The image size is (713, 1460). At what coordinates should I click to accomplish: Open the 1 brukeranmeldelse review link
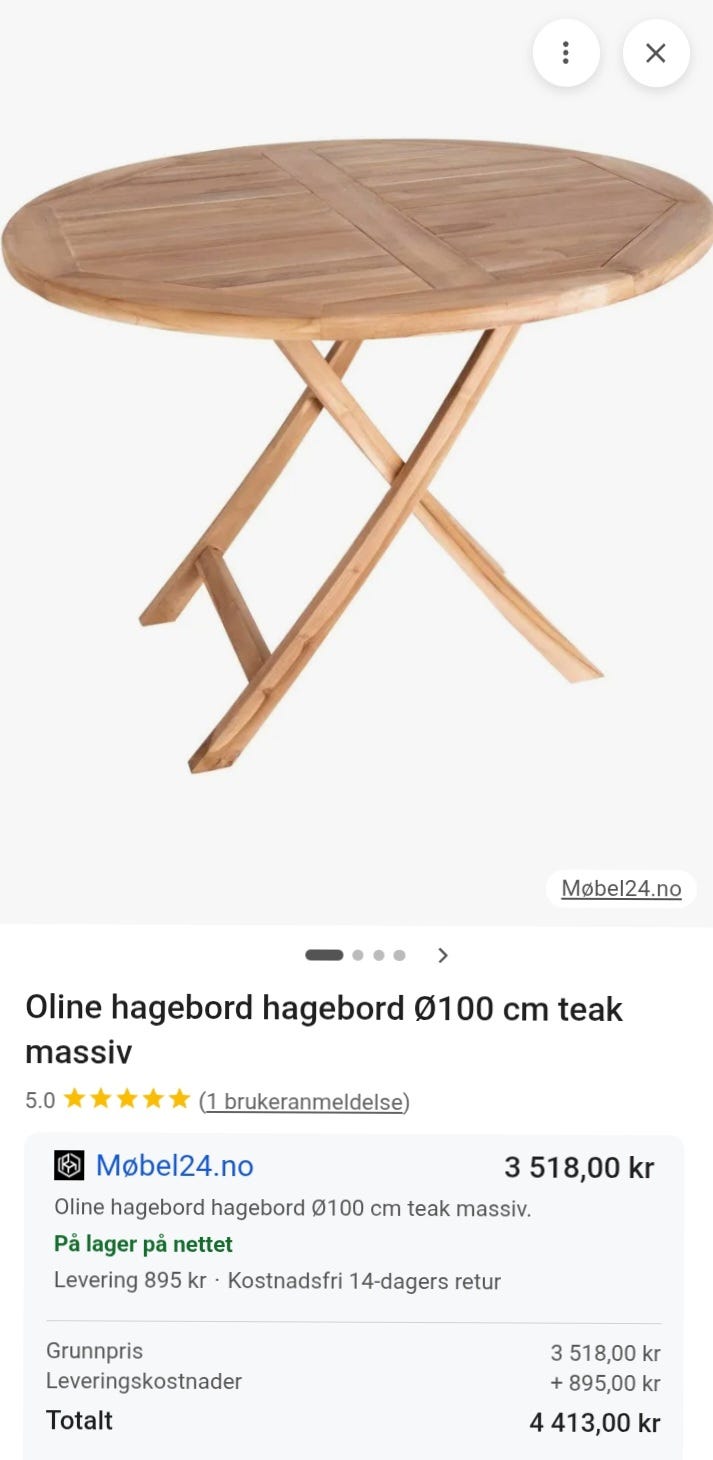pyautogui.click(x=304, y=1101)
